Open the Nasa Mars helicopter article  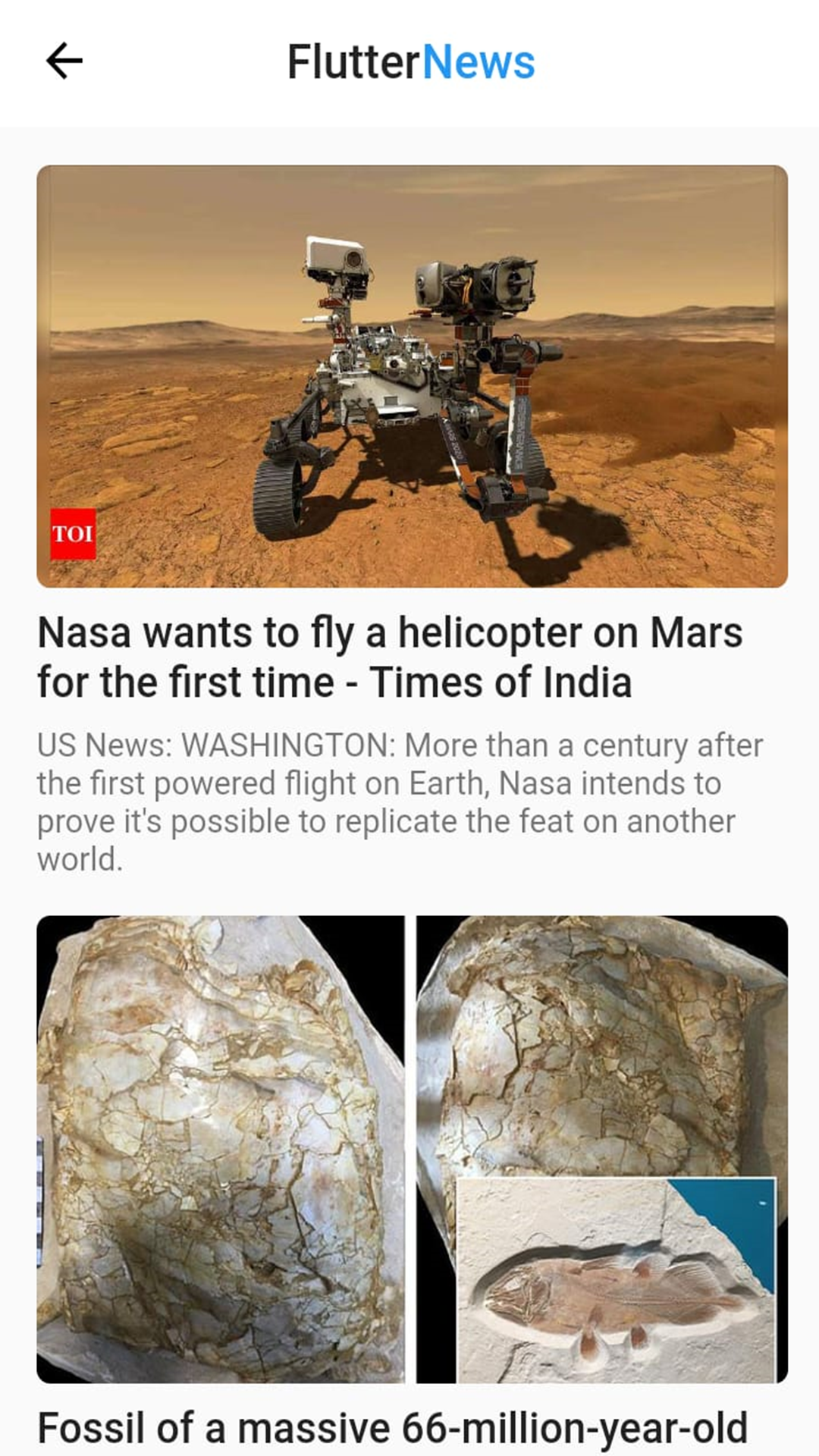(390, 657)
